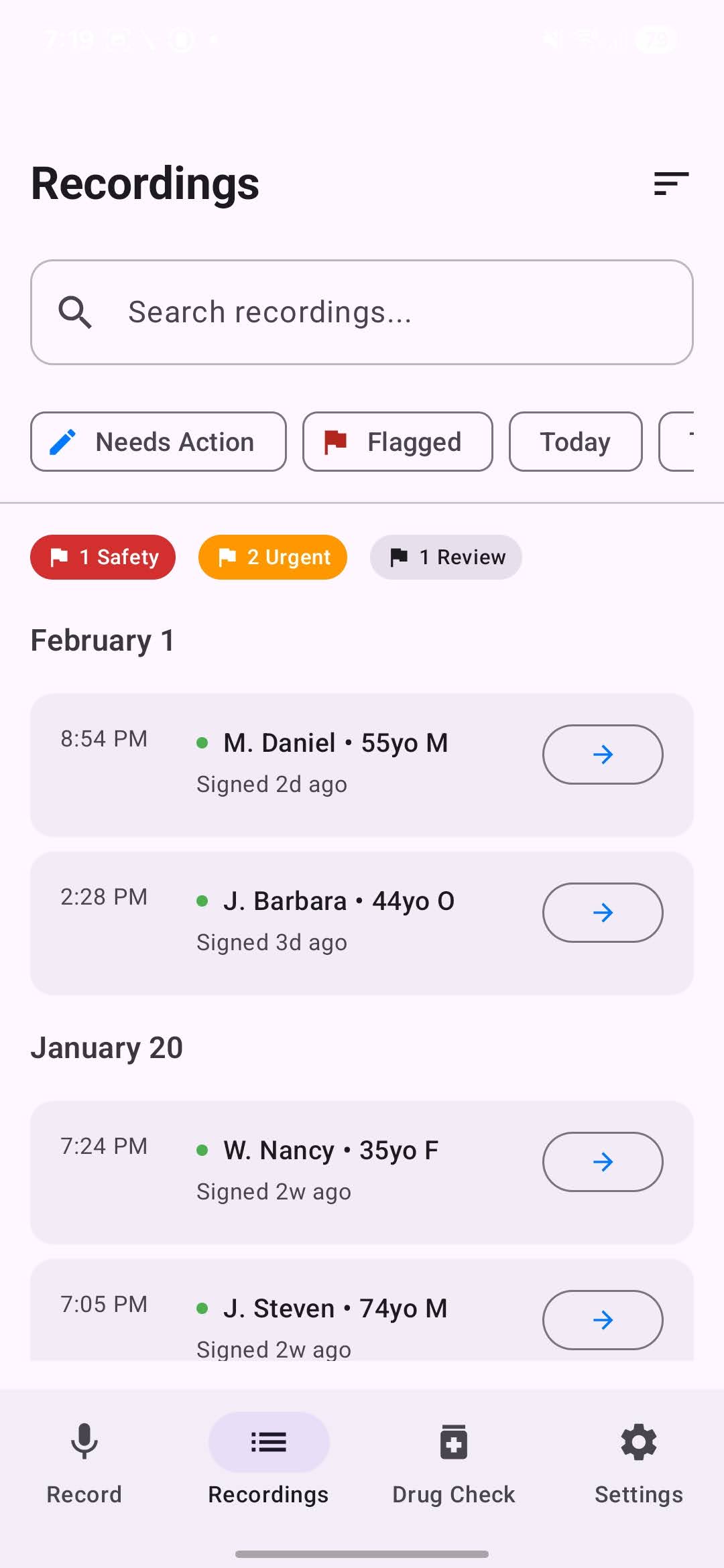Click the search magnifier icon

tap(74, 312)
